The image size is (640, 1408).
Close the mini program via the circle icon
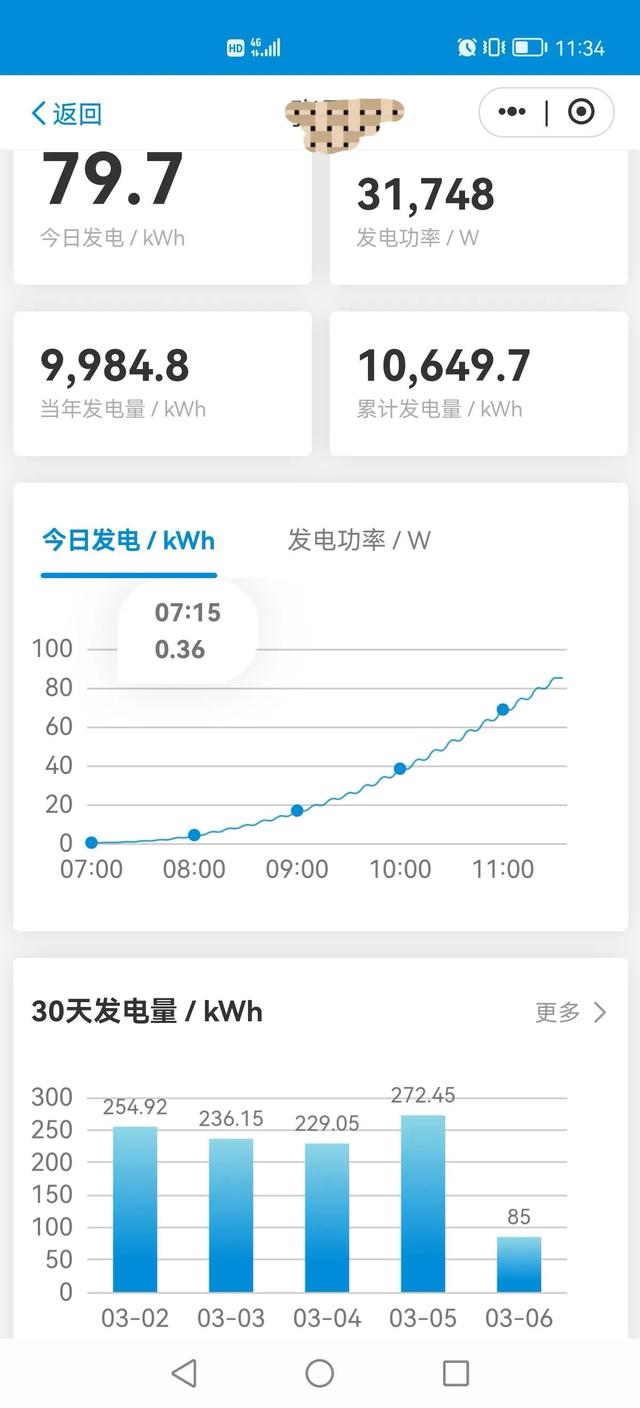tap(581, 112)
